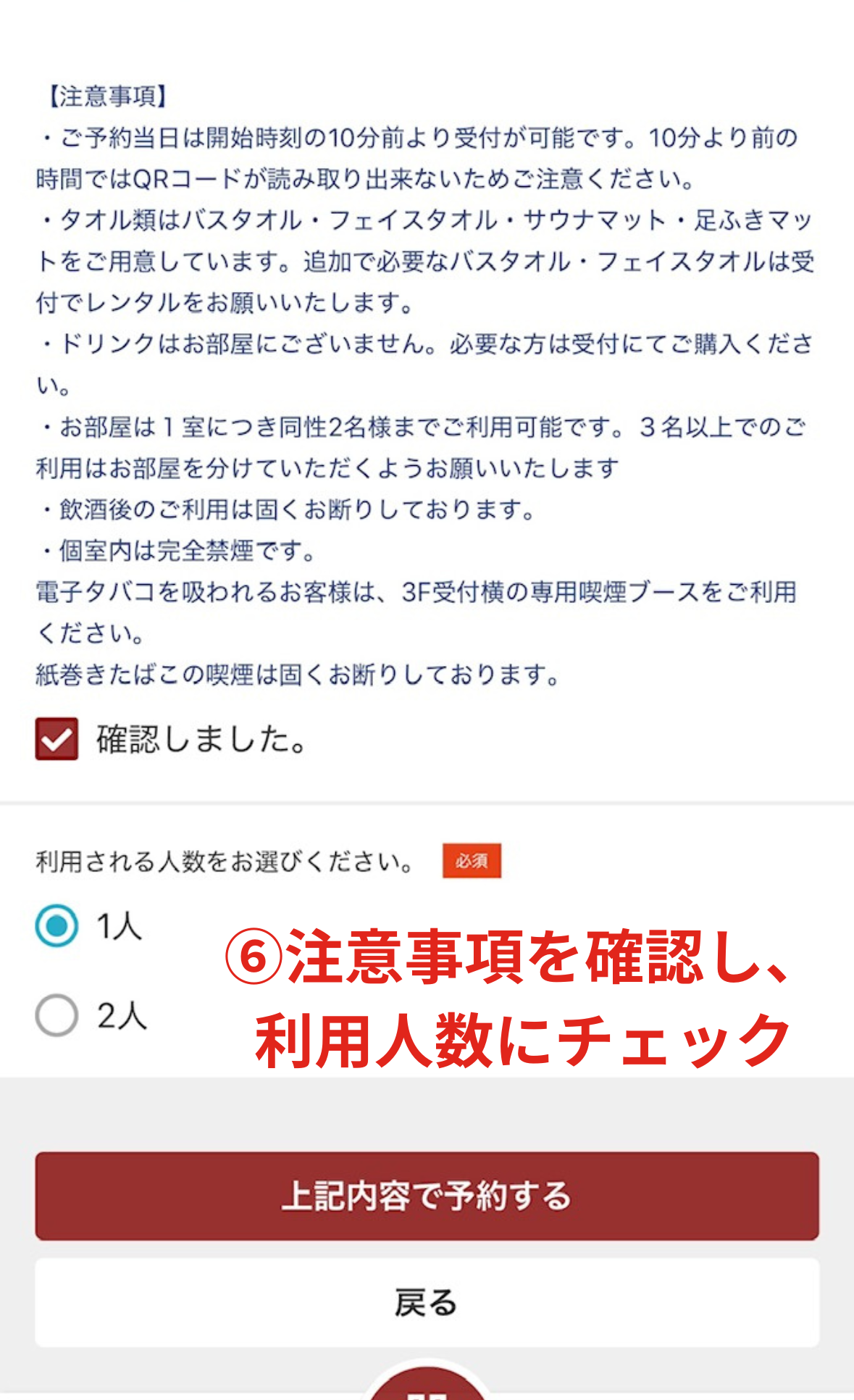Go back with the 戻る button
854x1400 pixels.
tap(427, 1302)
